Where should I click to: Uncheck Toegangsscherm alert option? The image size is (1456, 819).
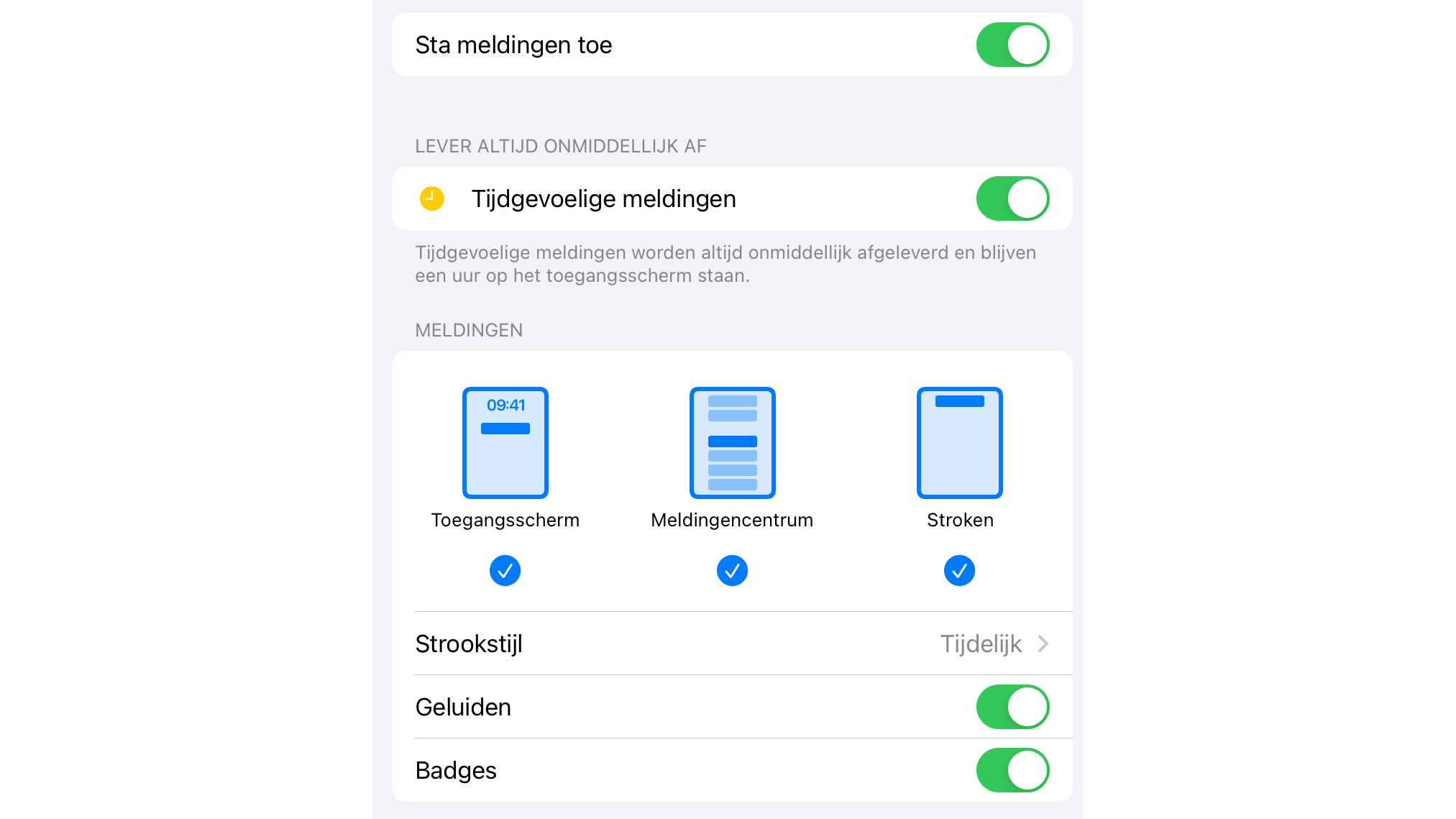pos(505,571)
